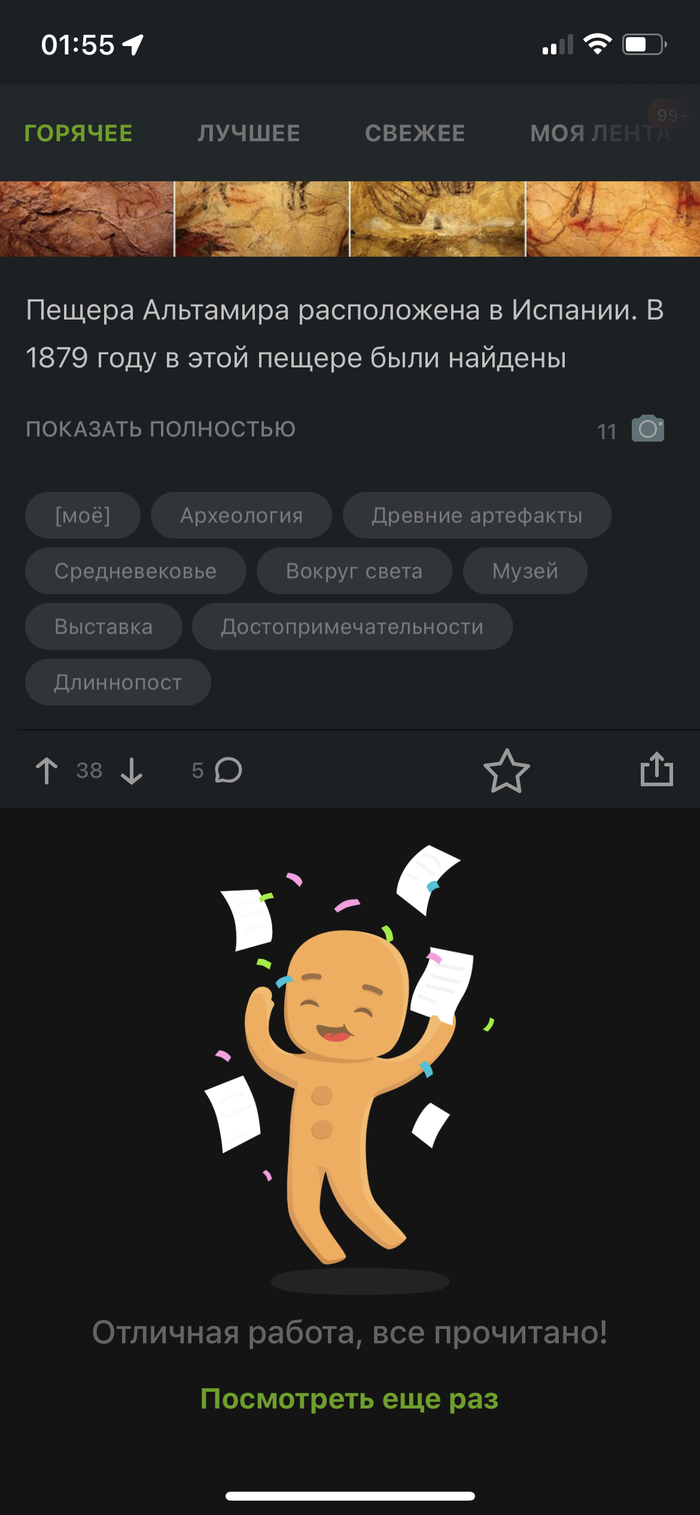The image size is (700, 1515).
Task: Open comments on the post
Action: (218, 771)
